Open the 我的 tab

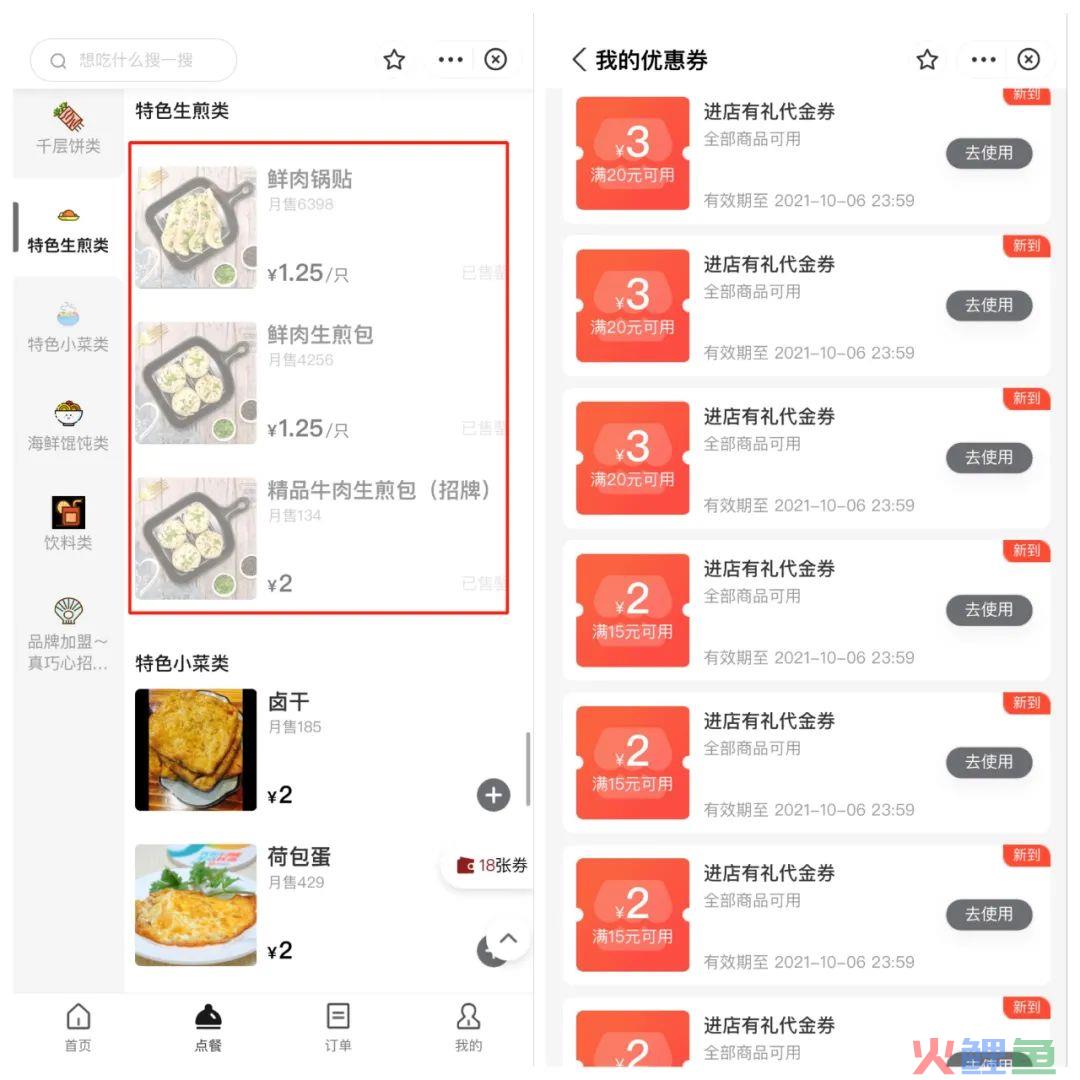tap(468, 1027)
